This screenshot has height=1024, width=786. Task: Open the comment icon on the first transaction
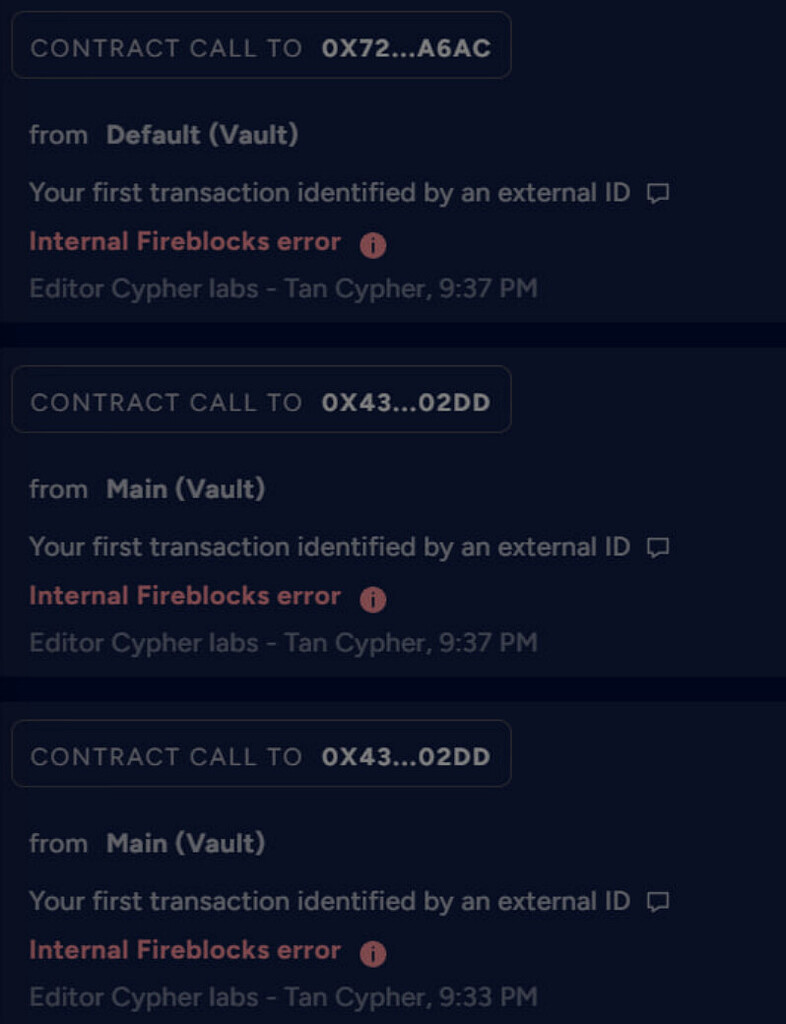[657, 193]
